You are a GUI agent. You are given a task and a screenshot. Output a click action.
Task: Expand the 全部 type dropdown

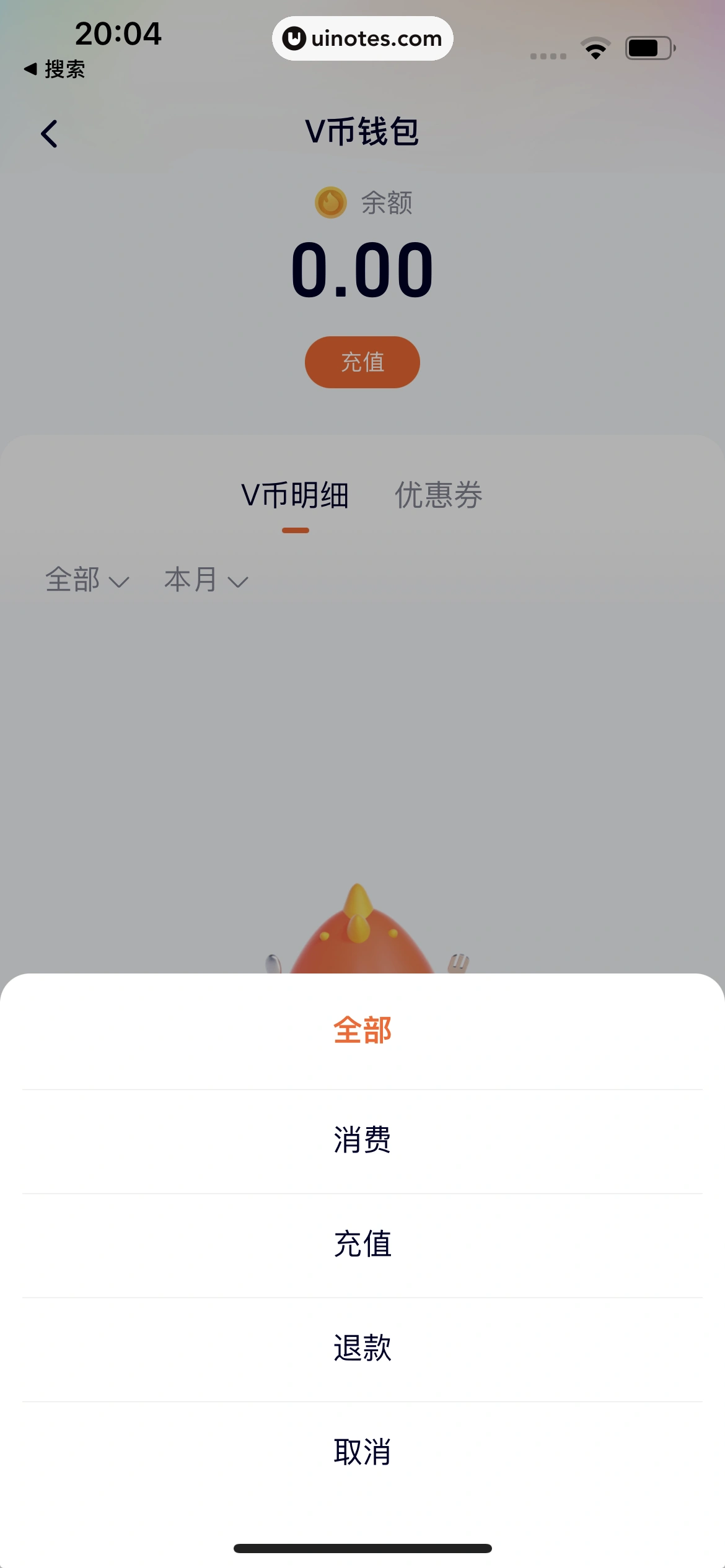coord(87,580)
